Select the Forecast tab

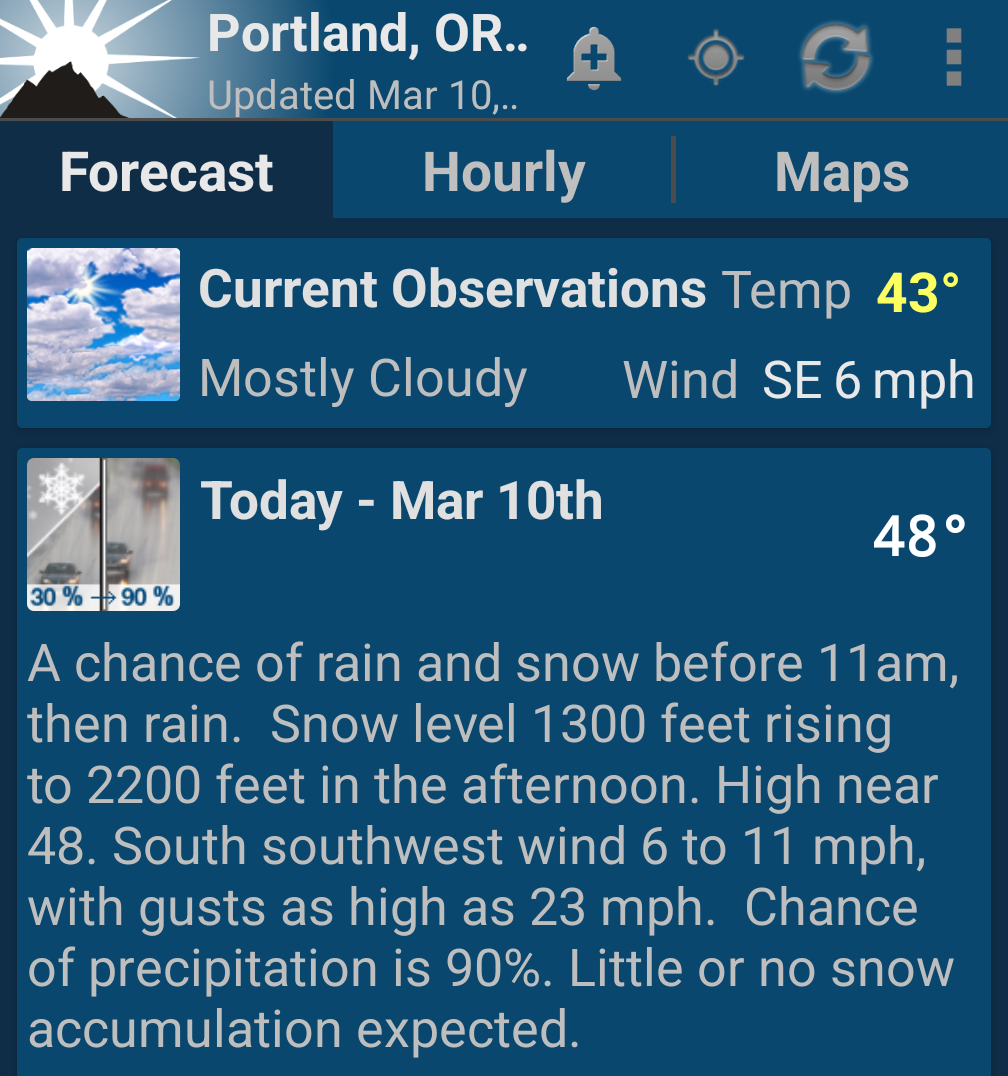[166, 172]
